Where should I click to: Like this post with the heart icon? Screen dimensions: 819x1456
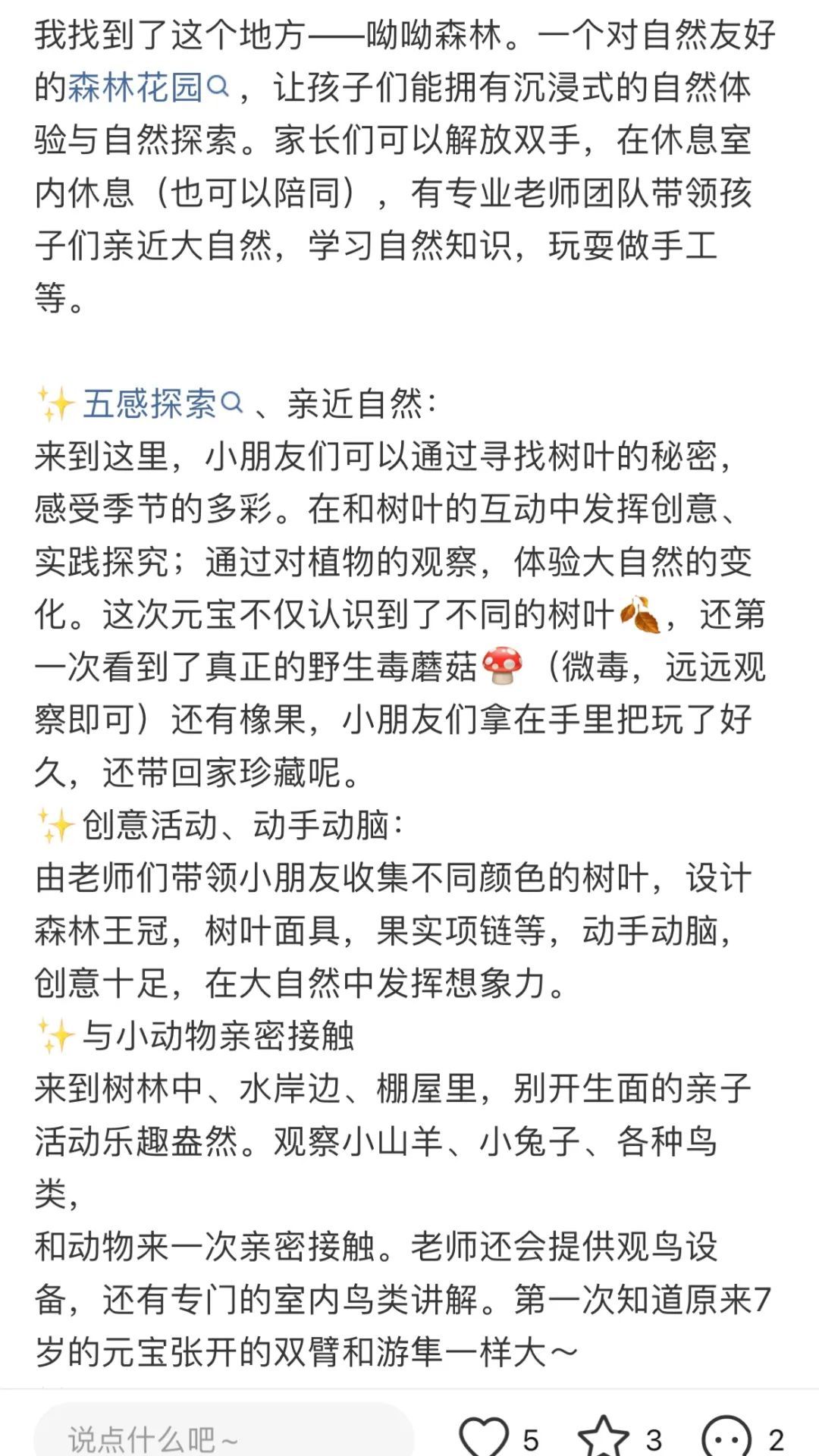[x=484, y=1436]
